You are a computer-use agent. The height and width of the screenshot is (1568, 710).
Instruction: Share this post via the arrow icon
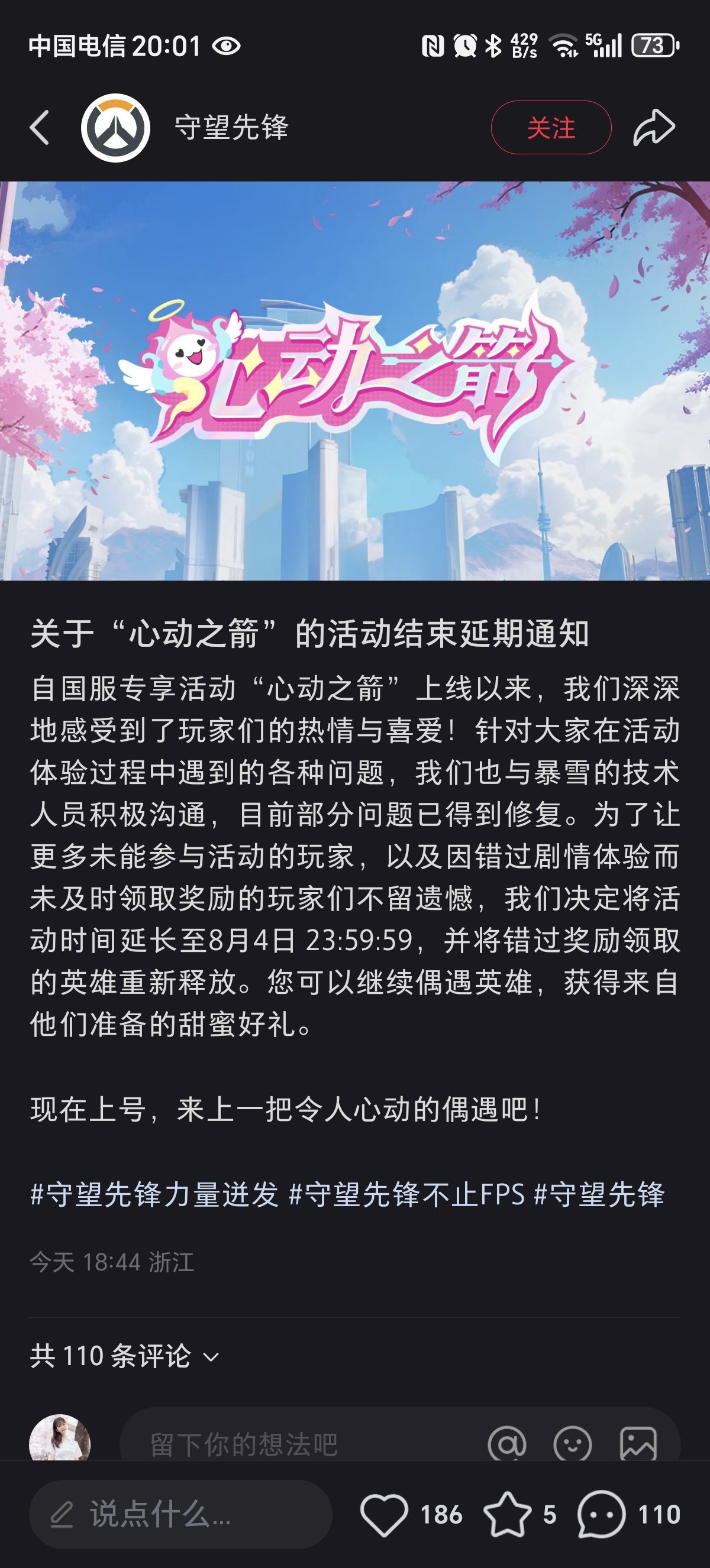tap(654, 128)
